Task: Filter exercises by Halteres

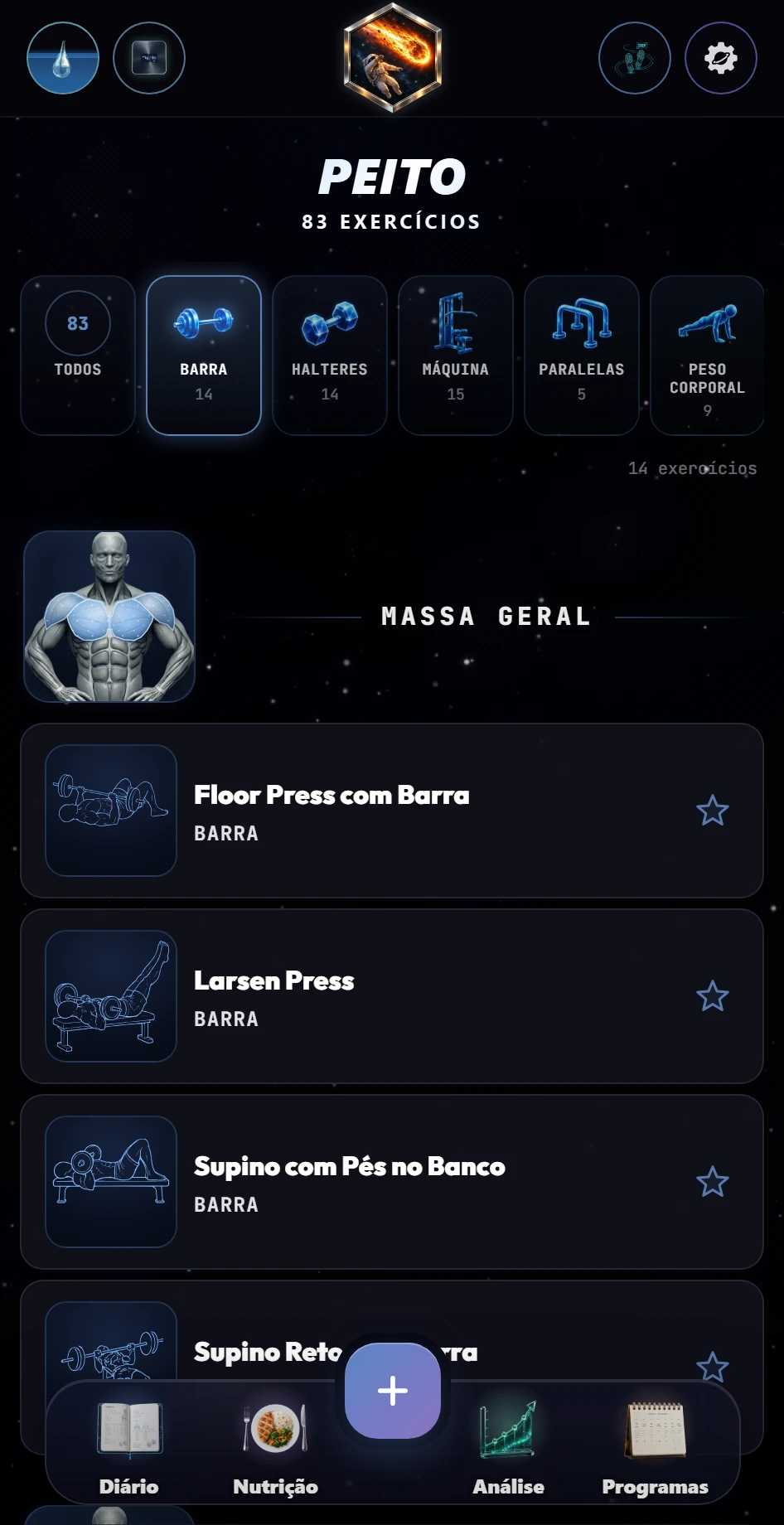Action: point(330,356)
